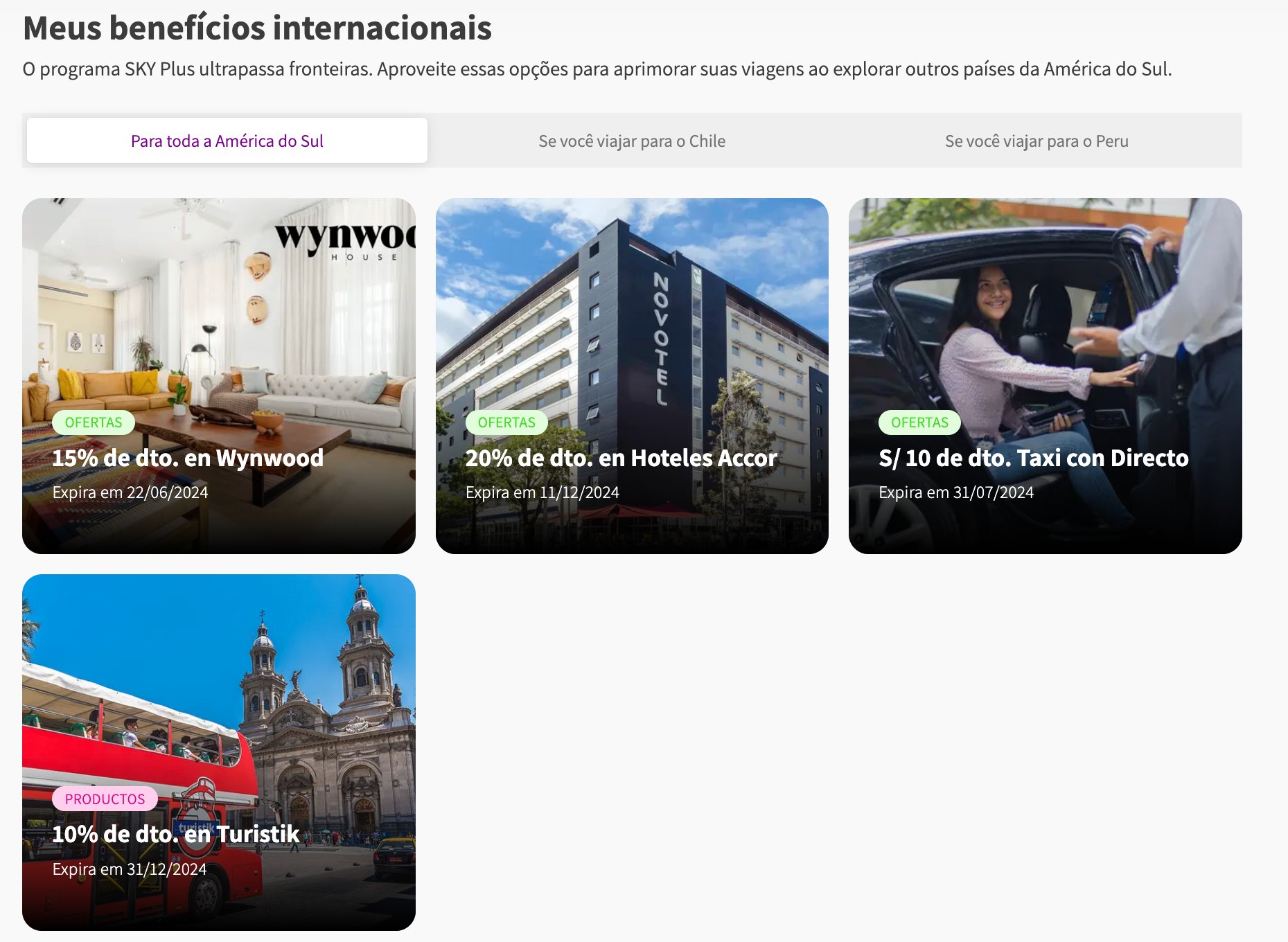
Task: View the S/ 10 Taxi con Directo offer
Action: (1044, 375)
